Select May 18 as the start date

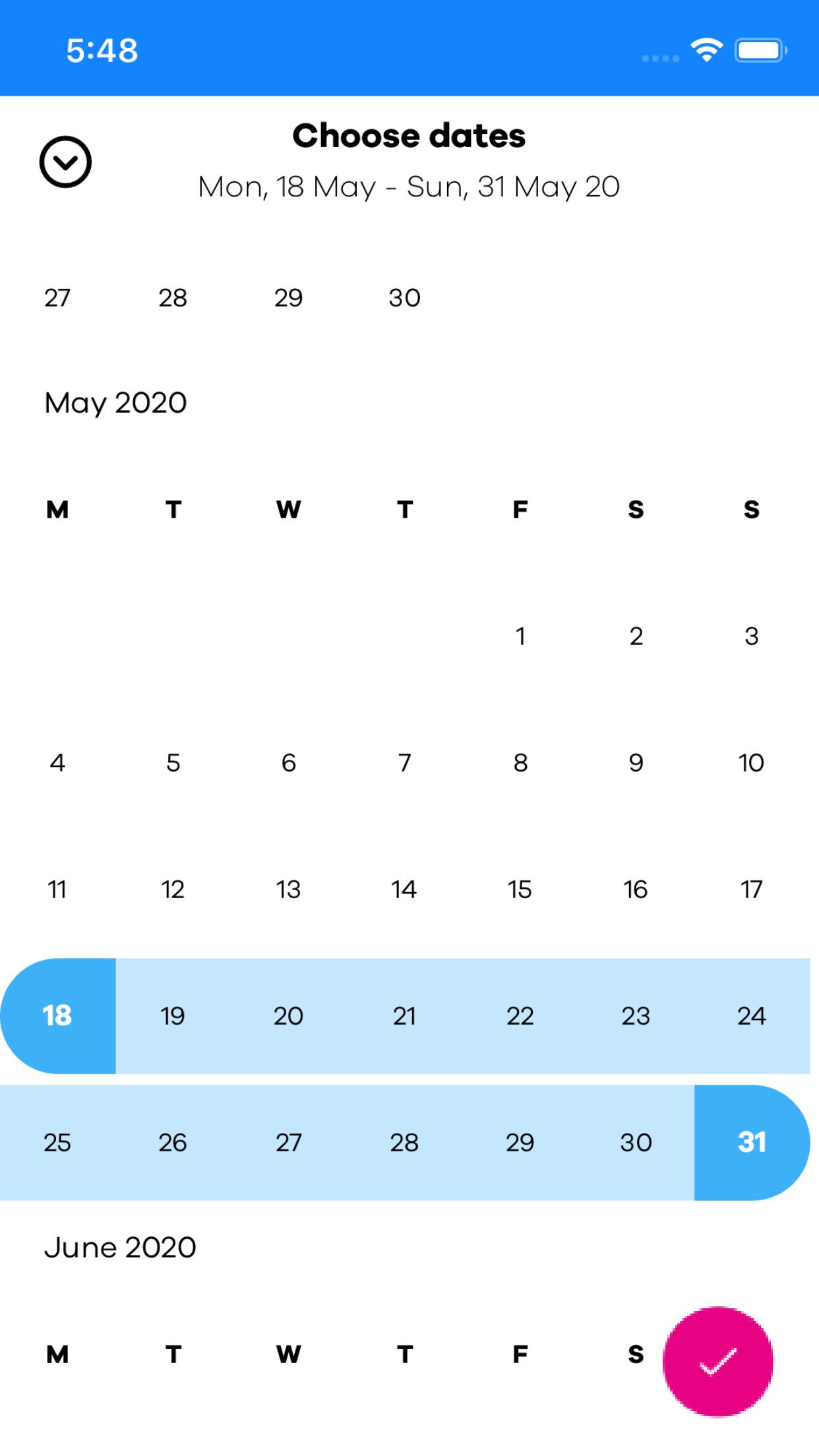(x=57, y=1016)
